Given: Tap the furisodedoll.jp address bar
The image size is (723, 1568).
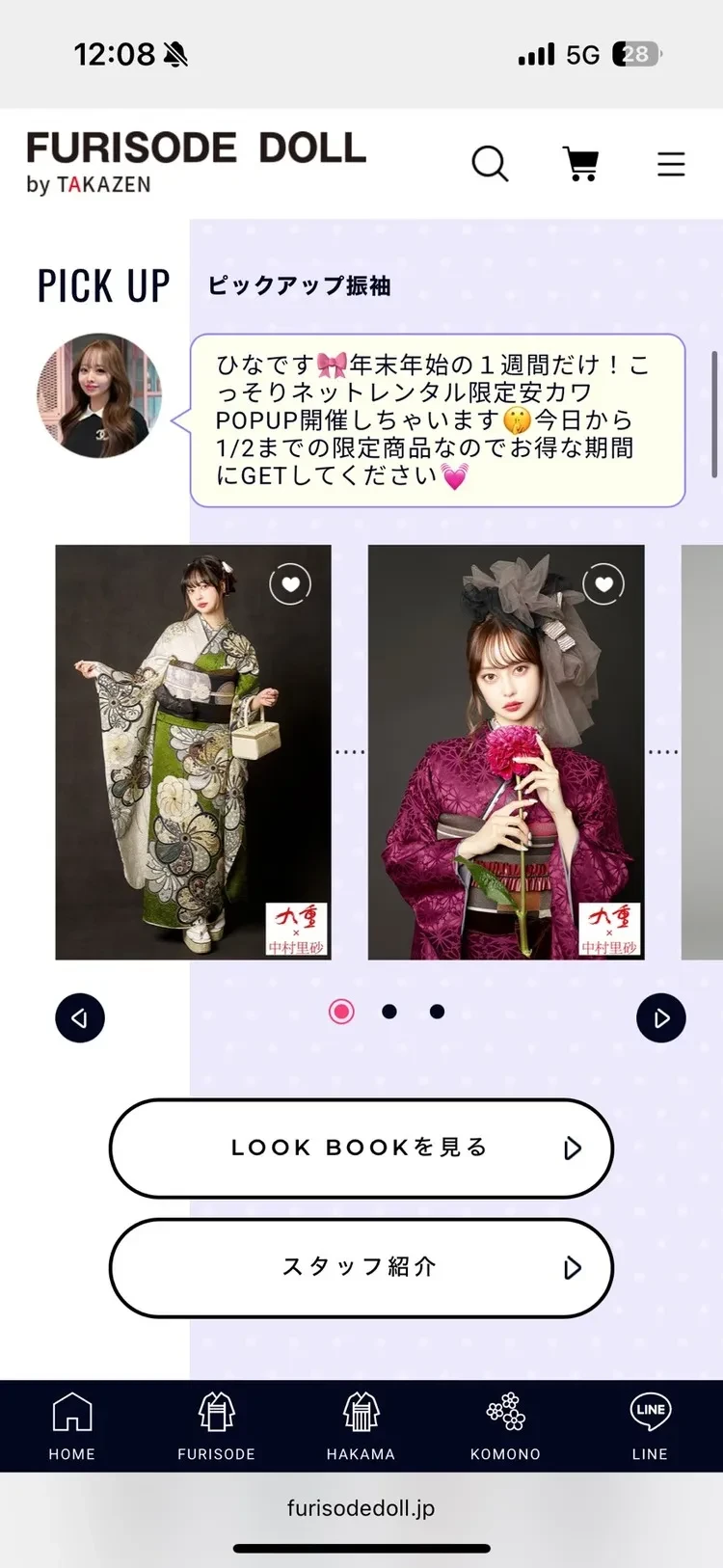Looking at the screenshot, I should tap(361, 1508).
